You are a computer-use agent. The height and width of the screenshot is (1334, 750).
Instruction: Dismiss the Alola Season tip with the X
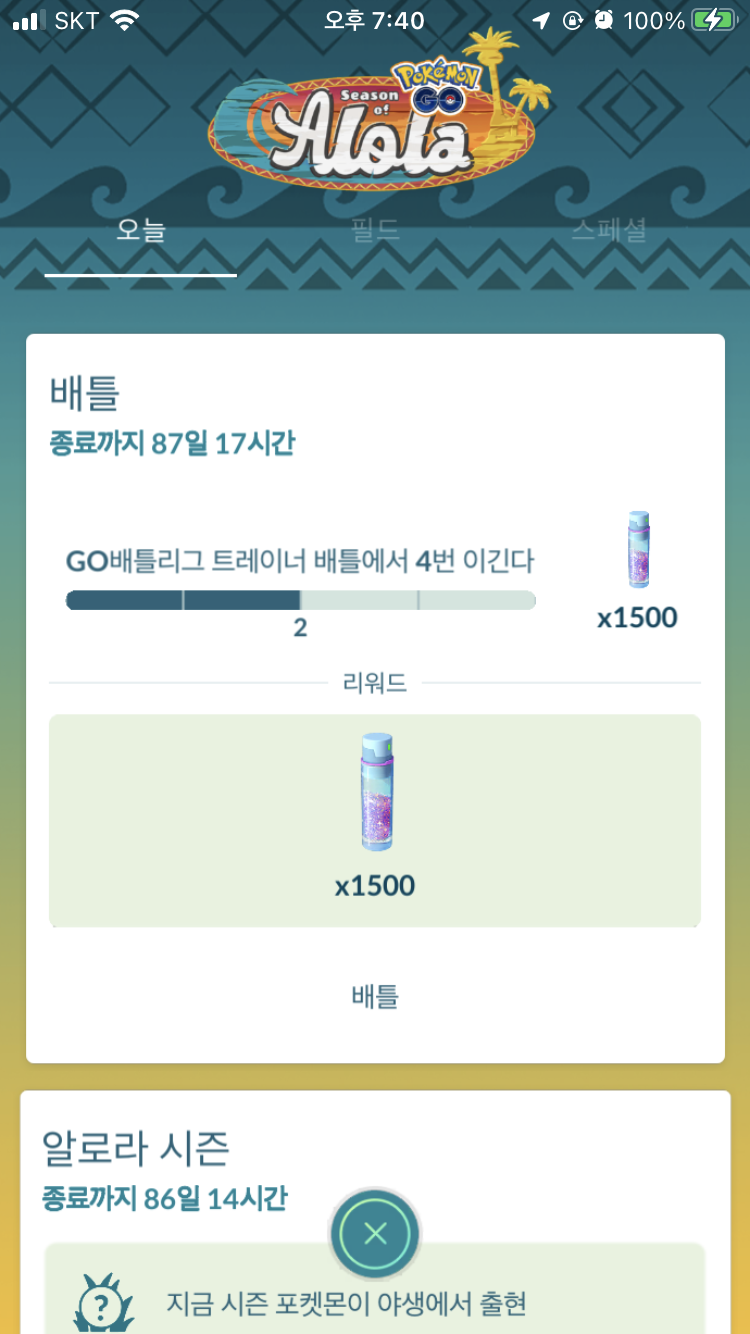click(x=374, y=1234)
